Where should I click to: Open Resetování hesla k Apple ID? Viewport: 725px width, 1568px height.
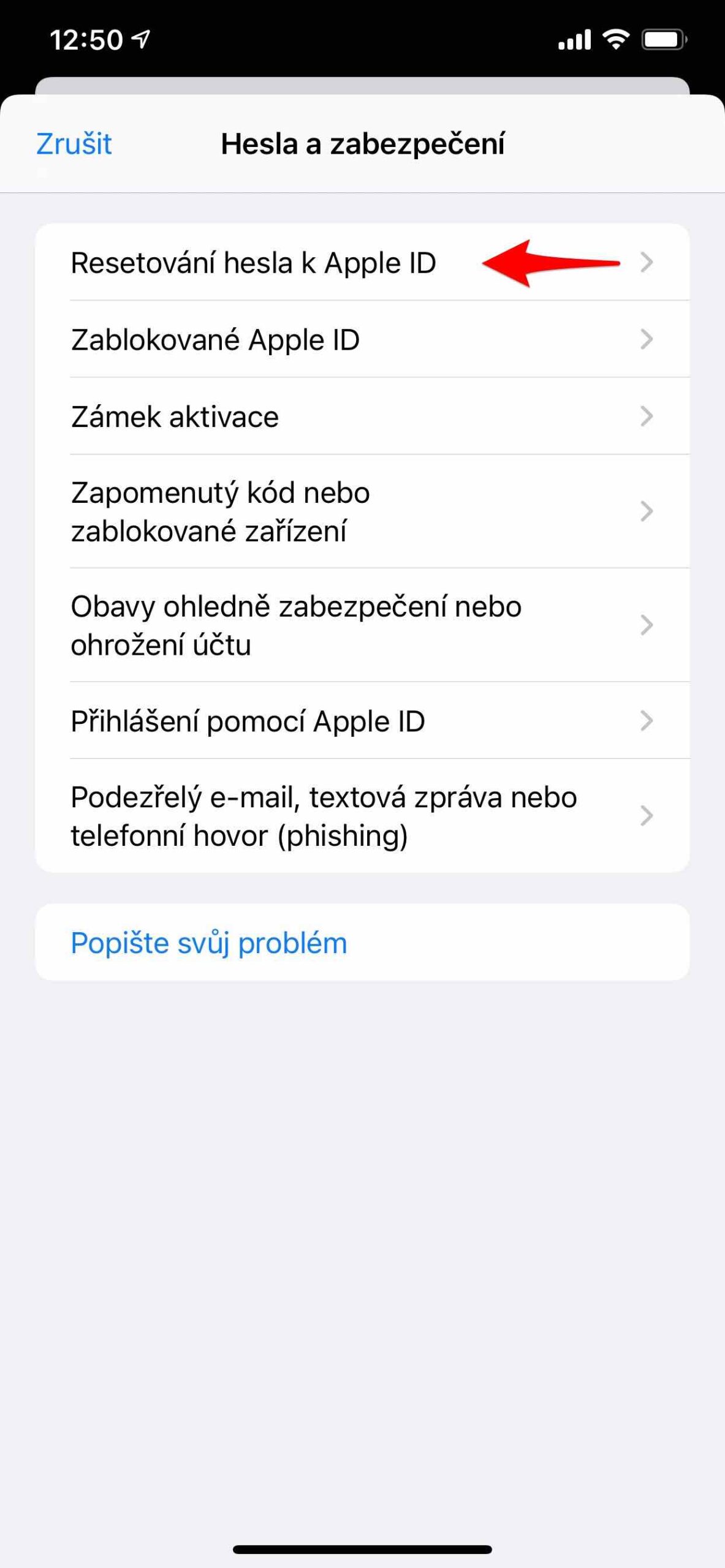coord(254,263)
